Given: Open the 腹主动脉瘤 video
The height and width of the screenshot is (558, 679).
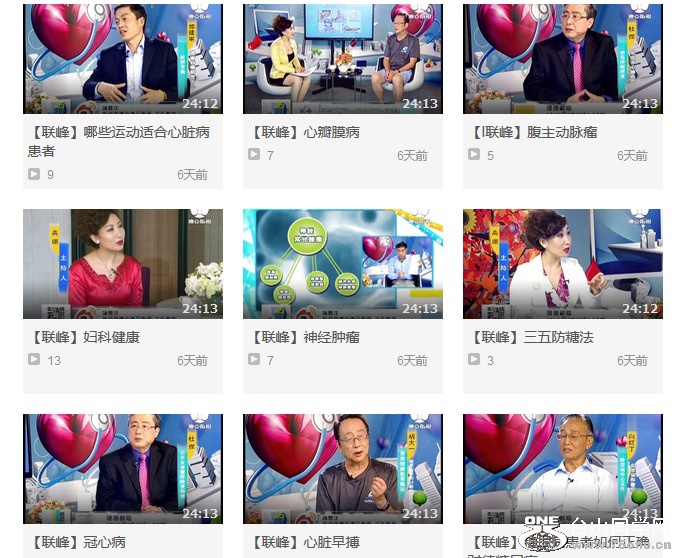Looking at the screenshot, I should (x=562, y=60).
